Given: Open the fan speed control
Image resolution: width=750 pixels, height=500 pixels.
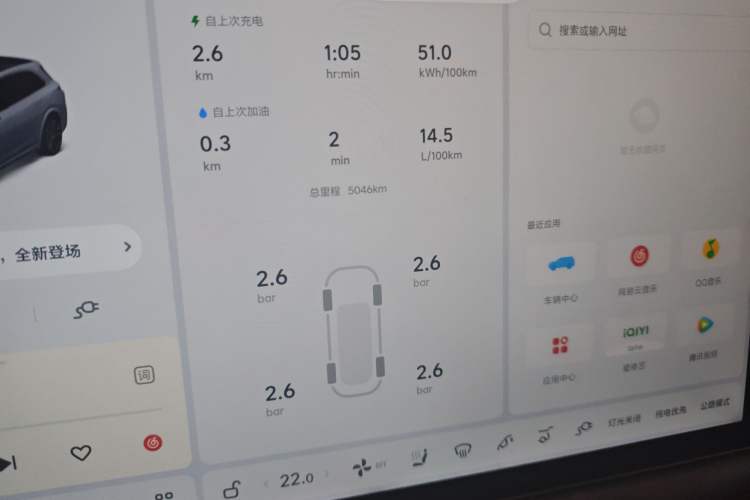Looking at the screenshot, I should tap(362, 466).
